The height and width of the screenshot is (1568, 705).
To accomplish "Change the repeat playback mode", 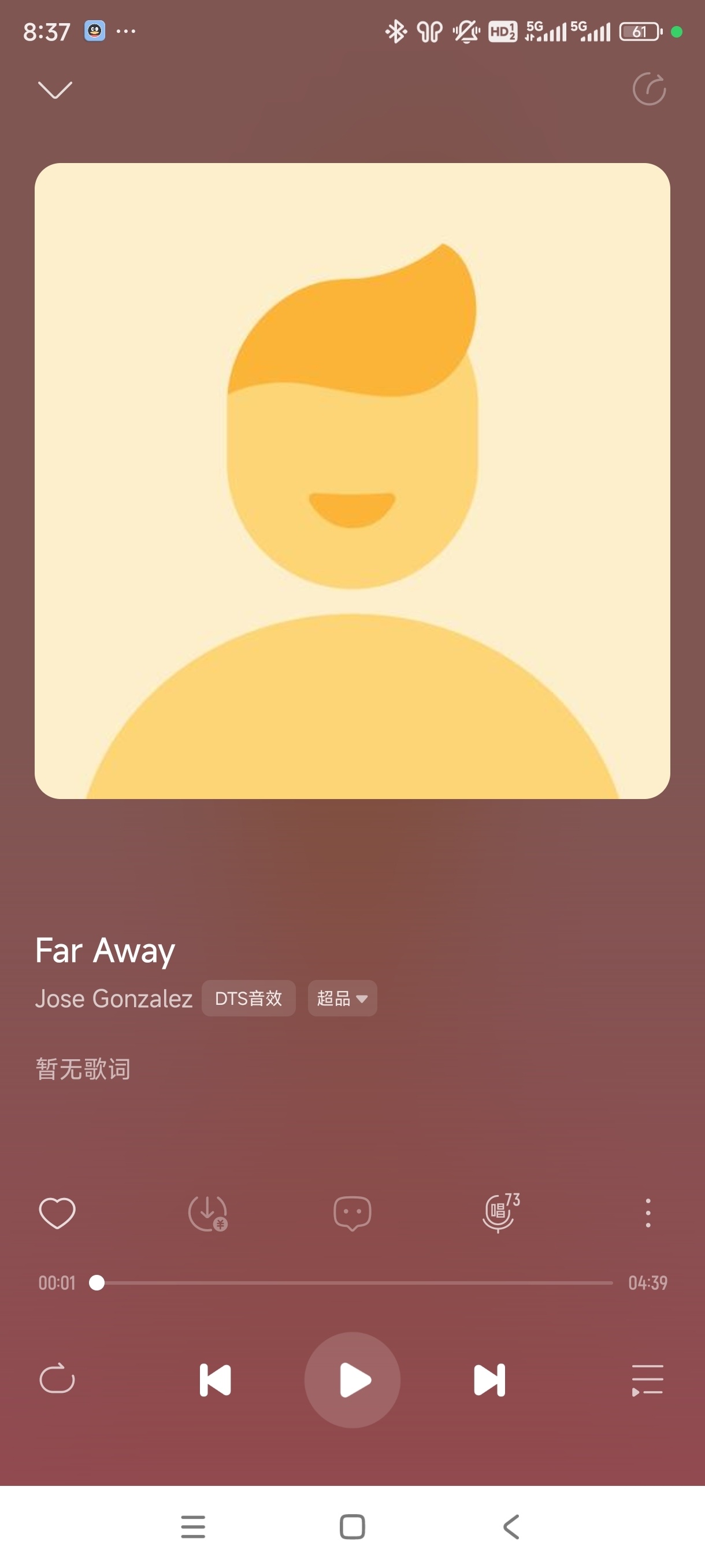I will point(57,1380).
